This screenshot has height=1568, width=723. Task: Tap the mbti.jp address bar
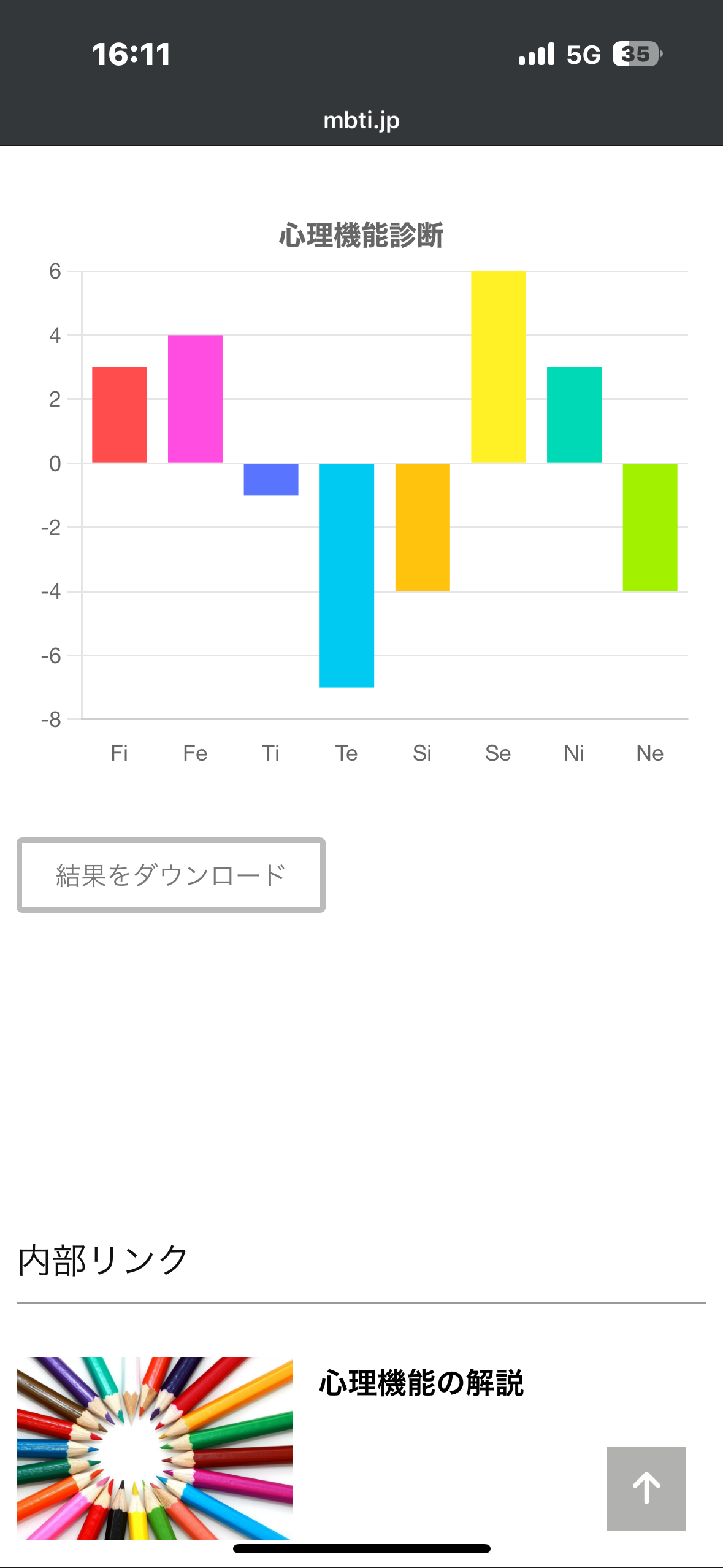361,120
